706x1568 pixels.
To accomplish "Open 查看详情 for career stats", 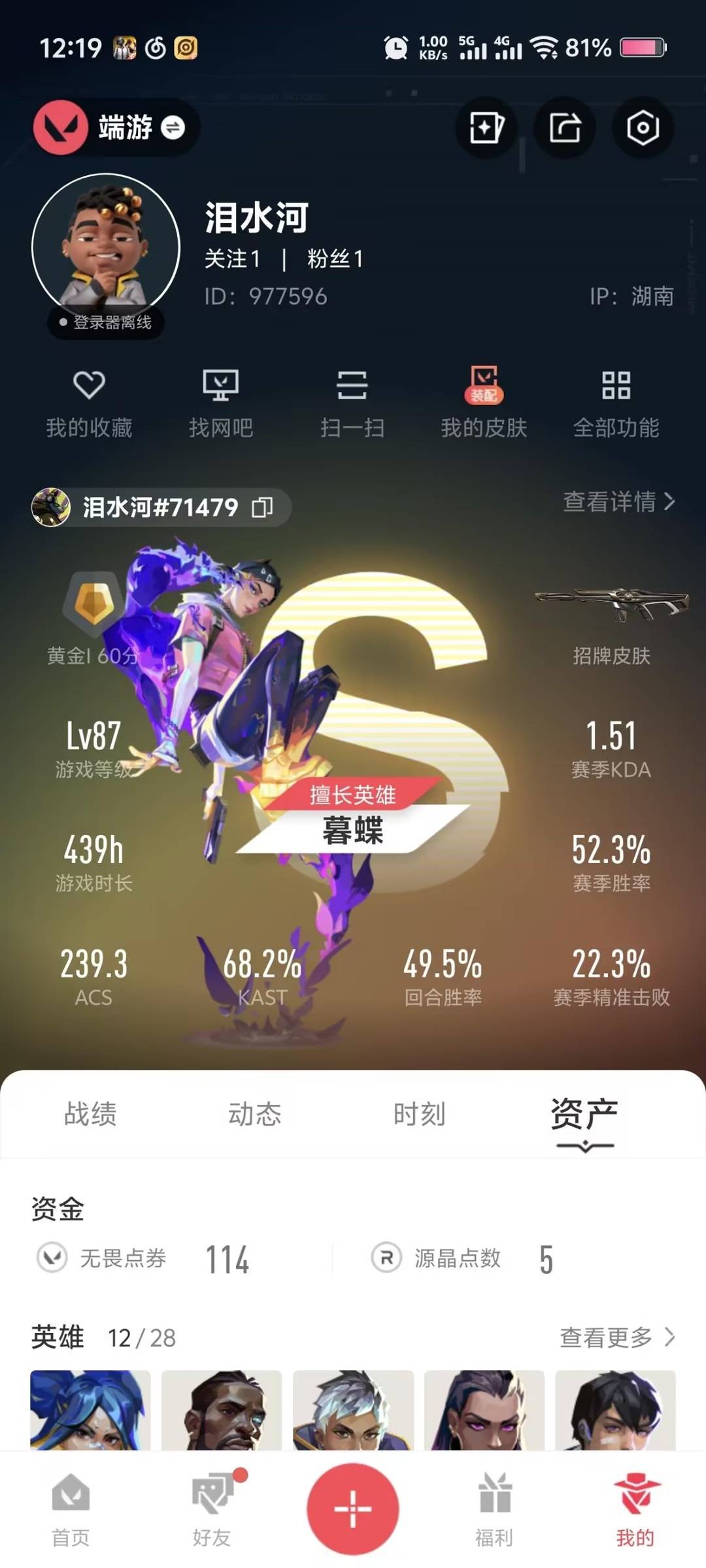I will [618, 502].
